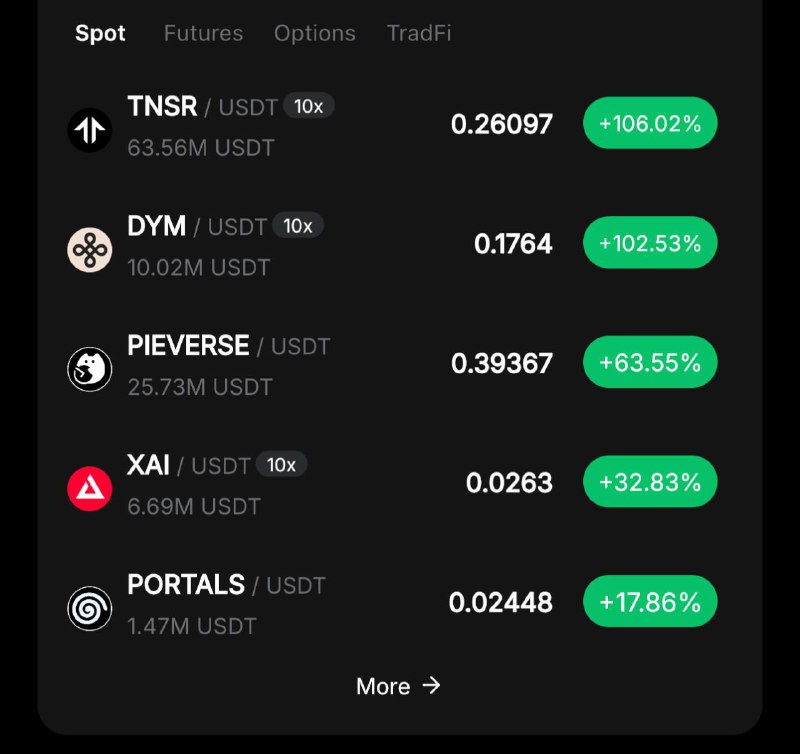Select the Options tab
The width and height of the screenshot is (800, 754).
[x=314, y=34]
